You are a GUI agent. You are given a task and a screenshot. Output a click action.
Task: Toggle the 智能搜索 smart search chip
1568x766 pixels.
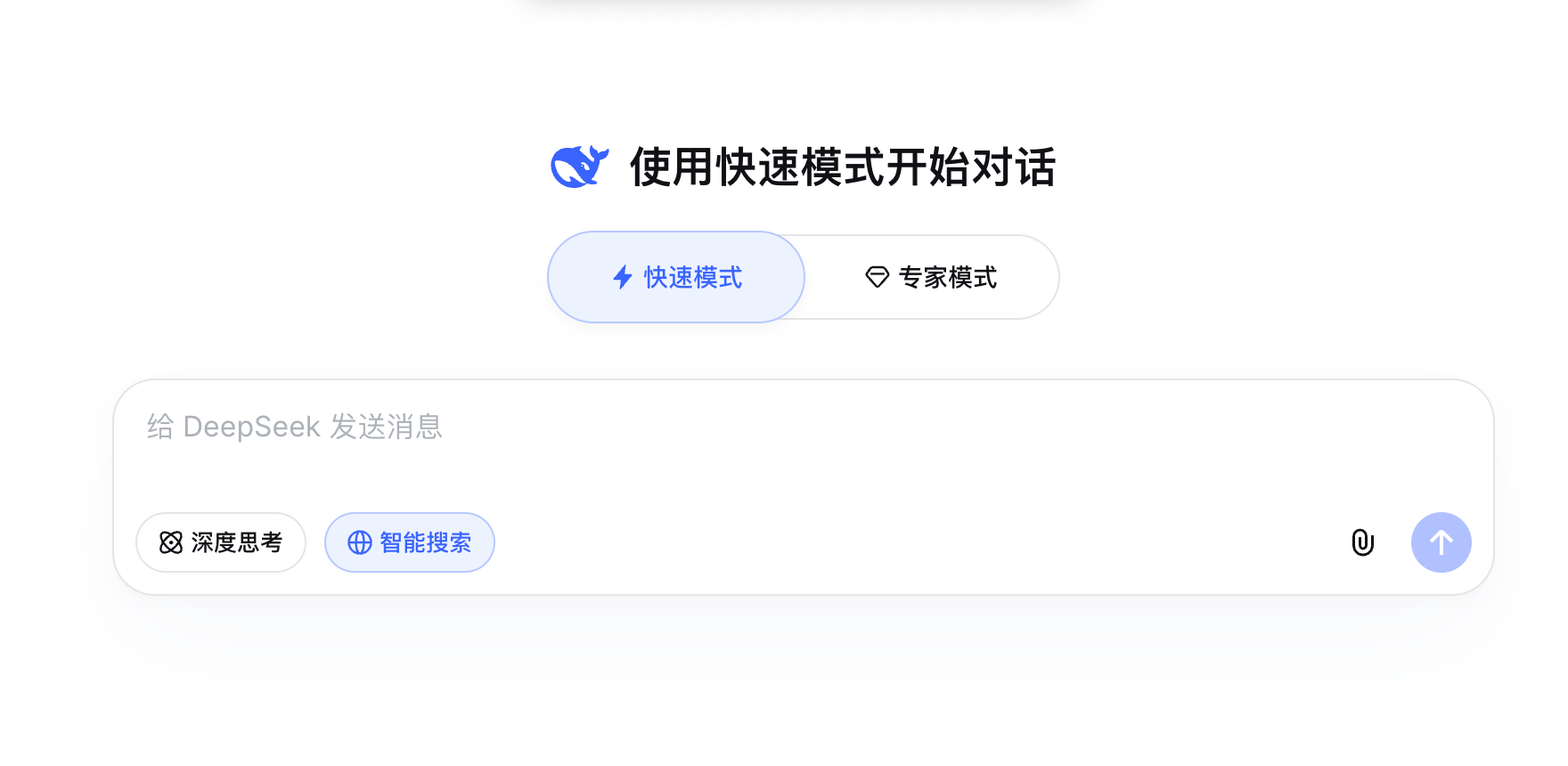click(410, 542)
